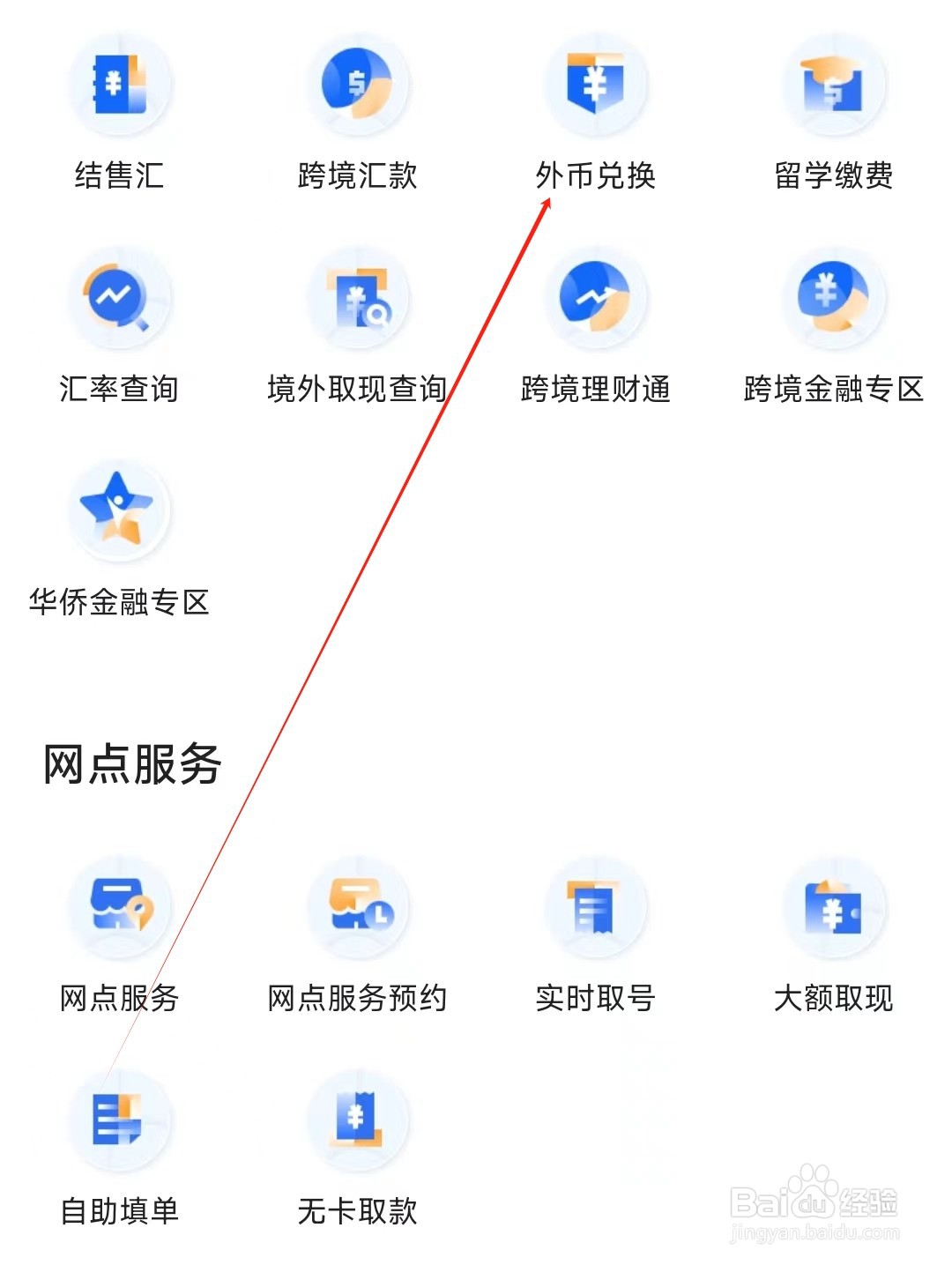
Task: Click the 外币兑换 text label
Action: (595, 175)
